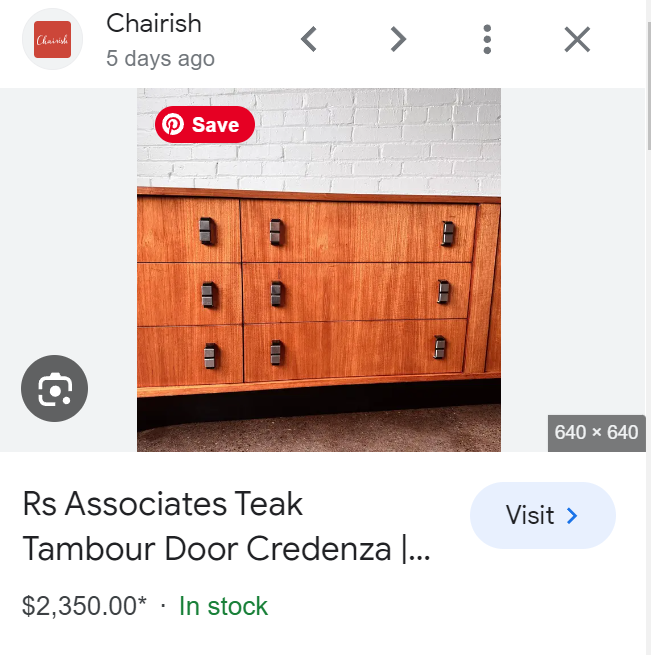The image size is (651, 655).
Task: Save the credenza image to Pinterest
Action: 204,124
